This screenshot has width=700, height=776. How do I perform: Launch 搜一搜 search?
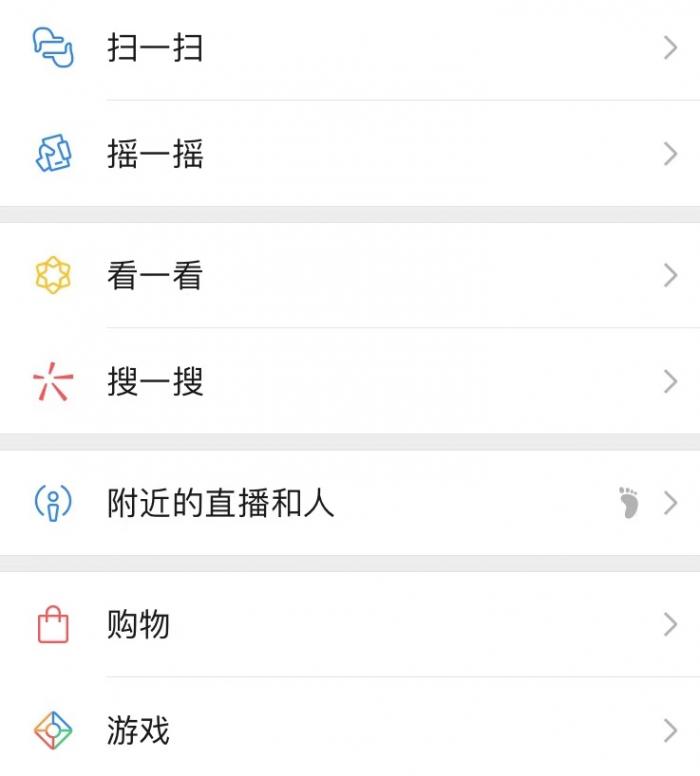pyautogui.click(x=155, y=382)
